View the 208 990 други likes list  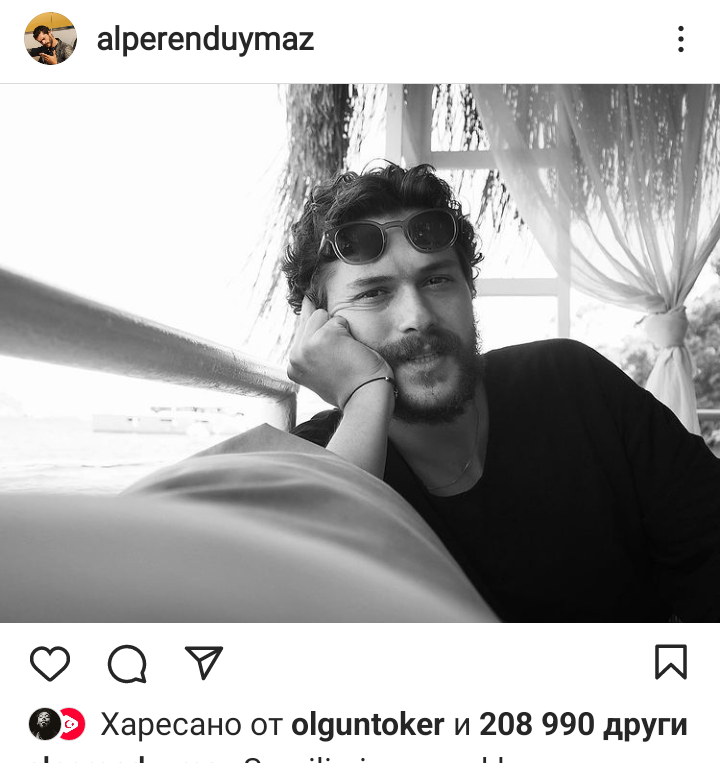click(583, 724)
